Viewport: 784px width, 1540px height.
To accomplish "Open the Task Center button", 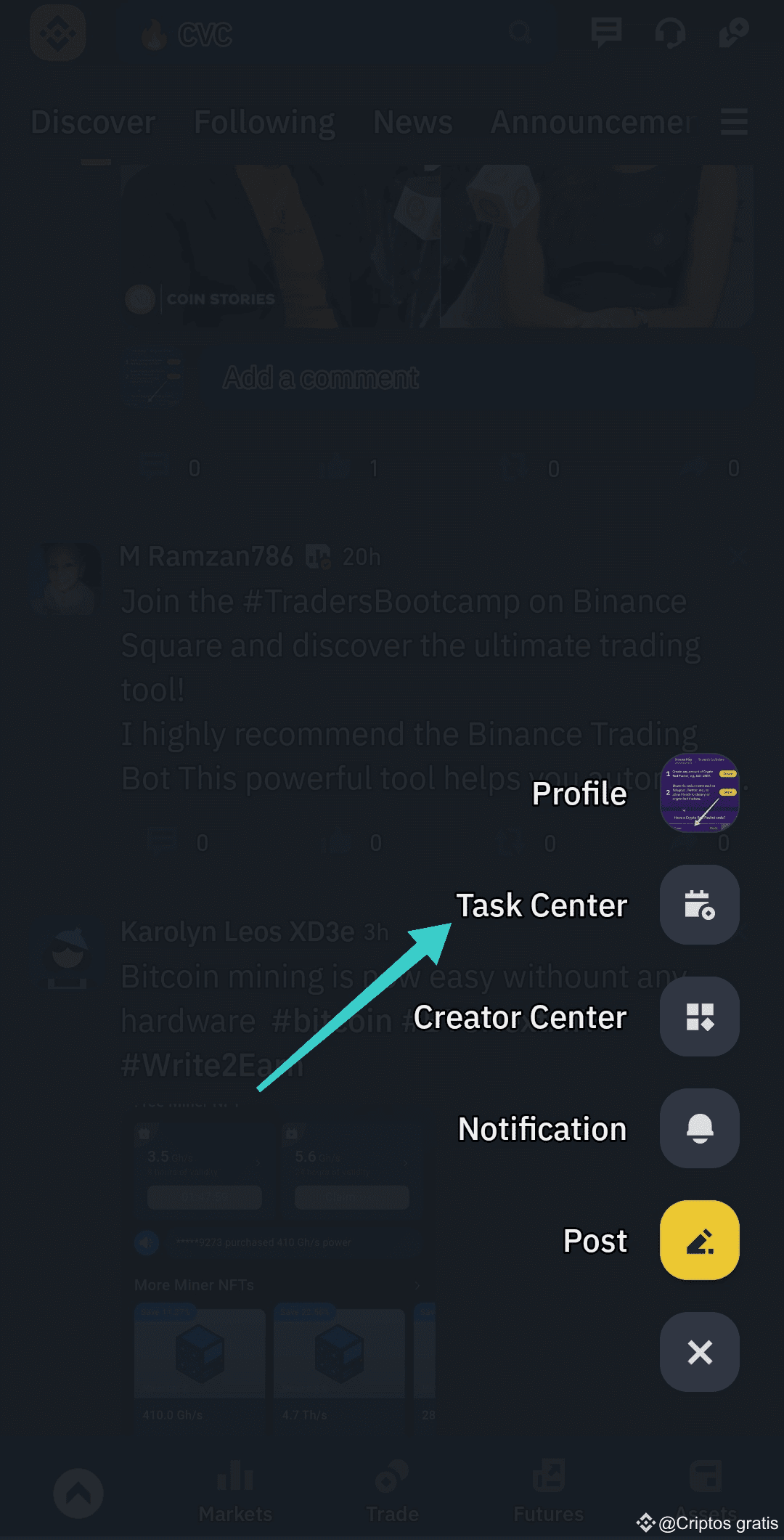I will (699, 905).
